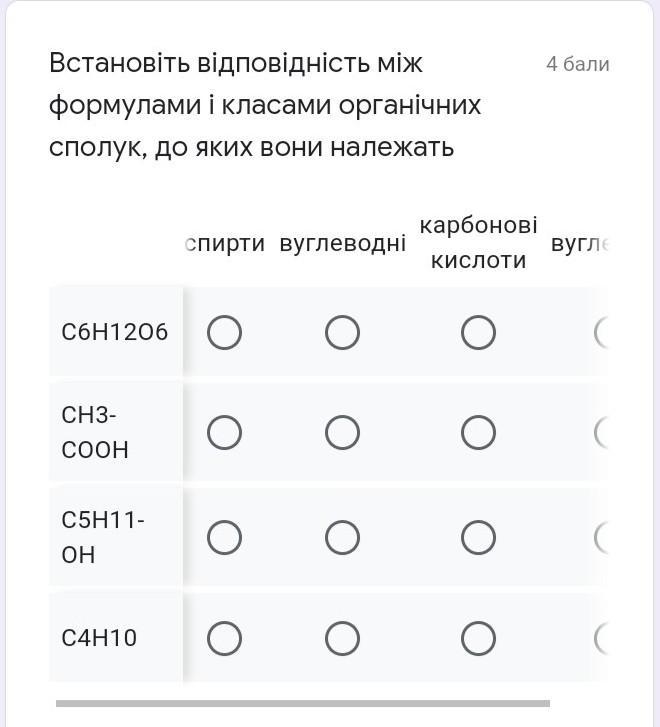Viewport: 660px width, 727px height.
Task: Set C4H10 to спирти
Action: [224, 638]
